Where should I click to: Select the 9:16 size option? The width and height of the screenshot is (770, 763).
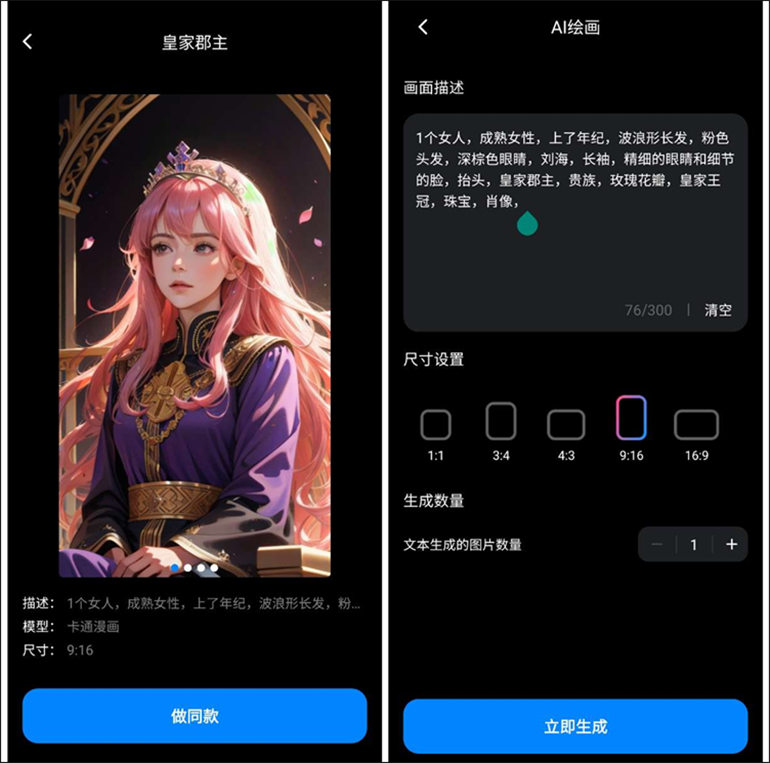tap(631, 419)
